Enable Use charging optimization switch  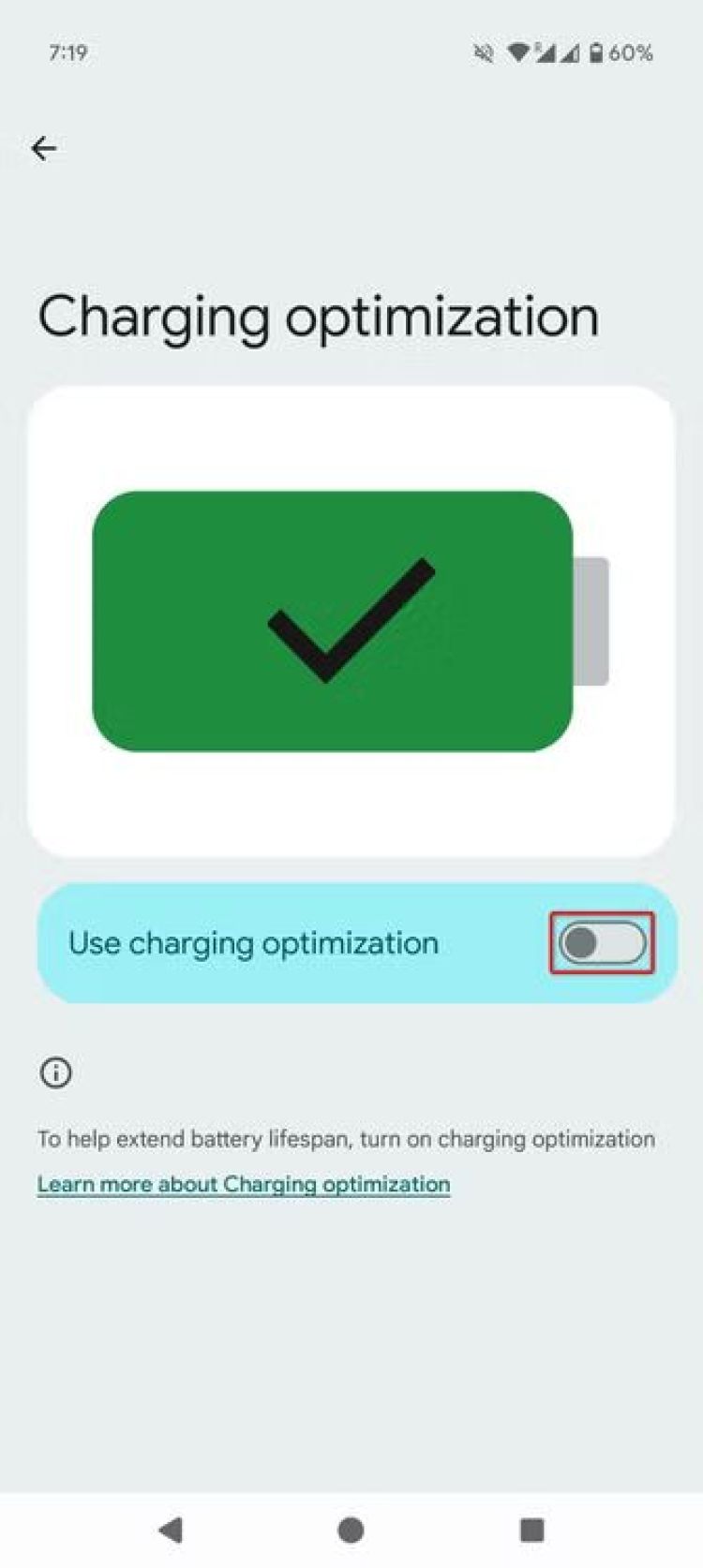point(602,943)
